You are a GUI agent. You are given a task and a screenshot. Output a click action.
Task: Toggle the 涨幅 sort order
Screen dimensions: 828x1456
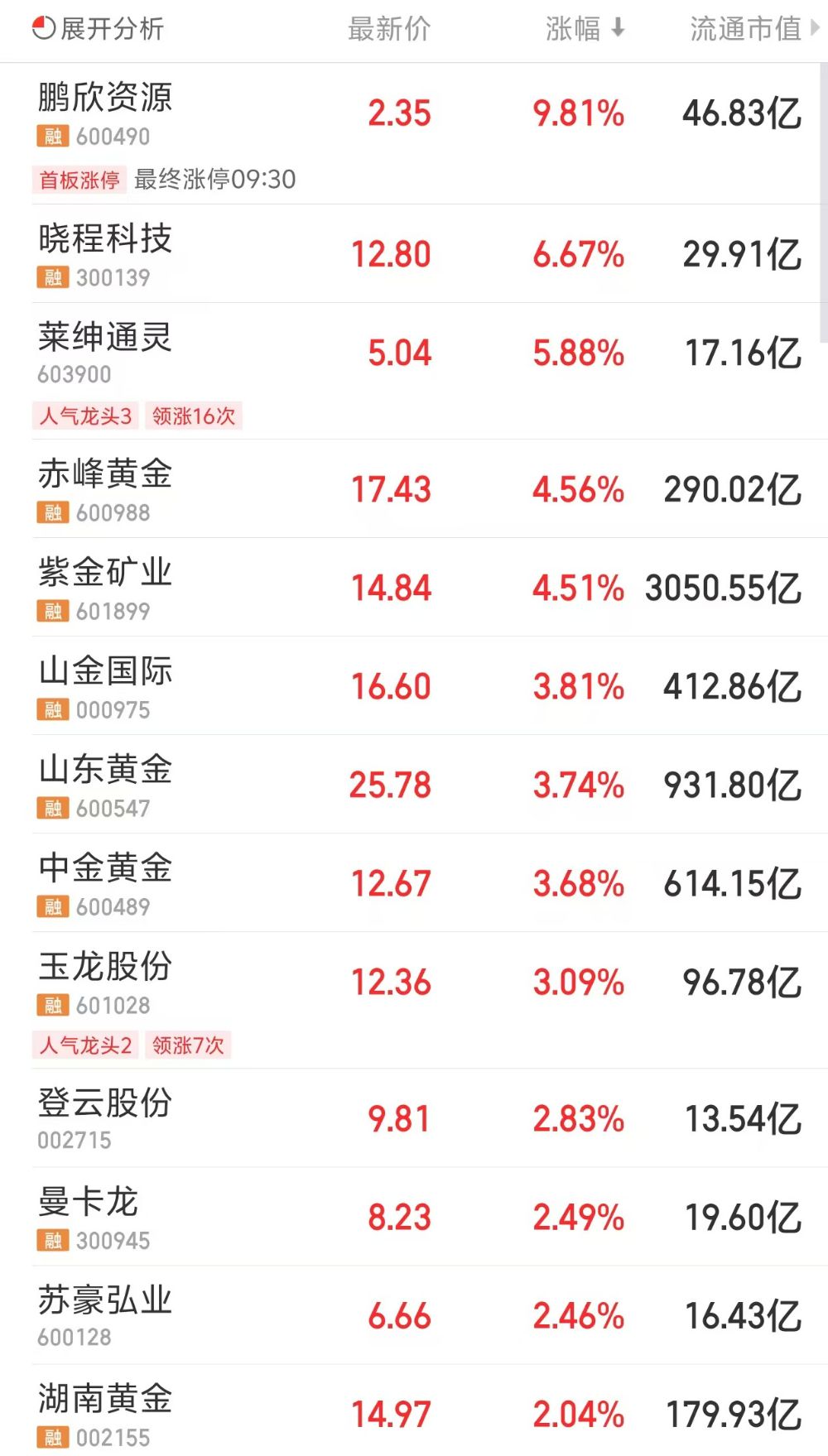click(x=585, y=29)
